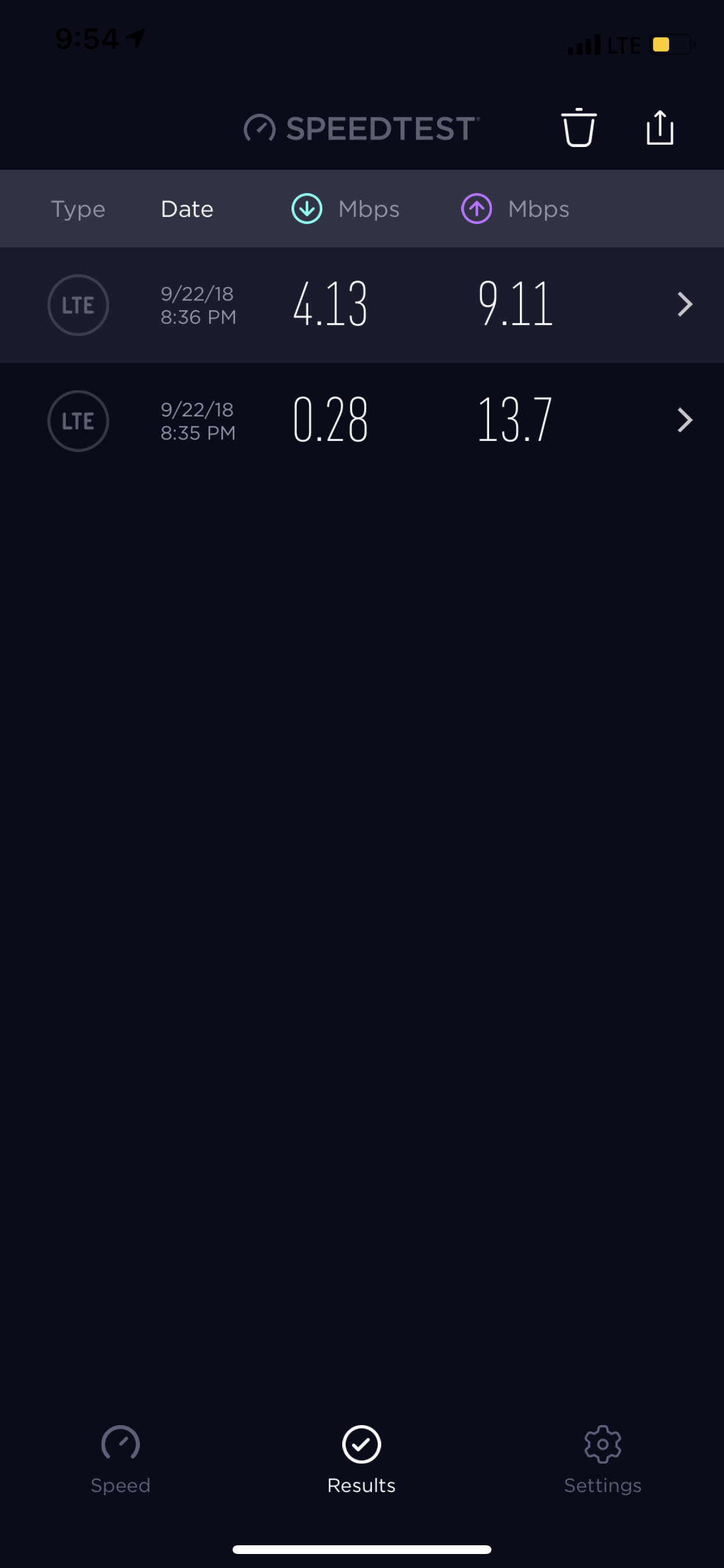Image resolution: width=724 pixels, height=1568 pixels.
Task: Sort results by Date column
Action: pos(187,209)
